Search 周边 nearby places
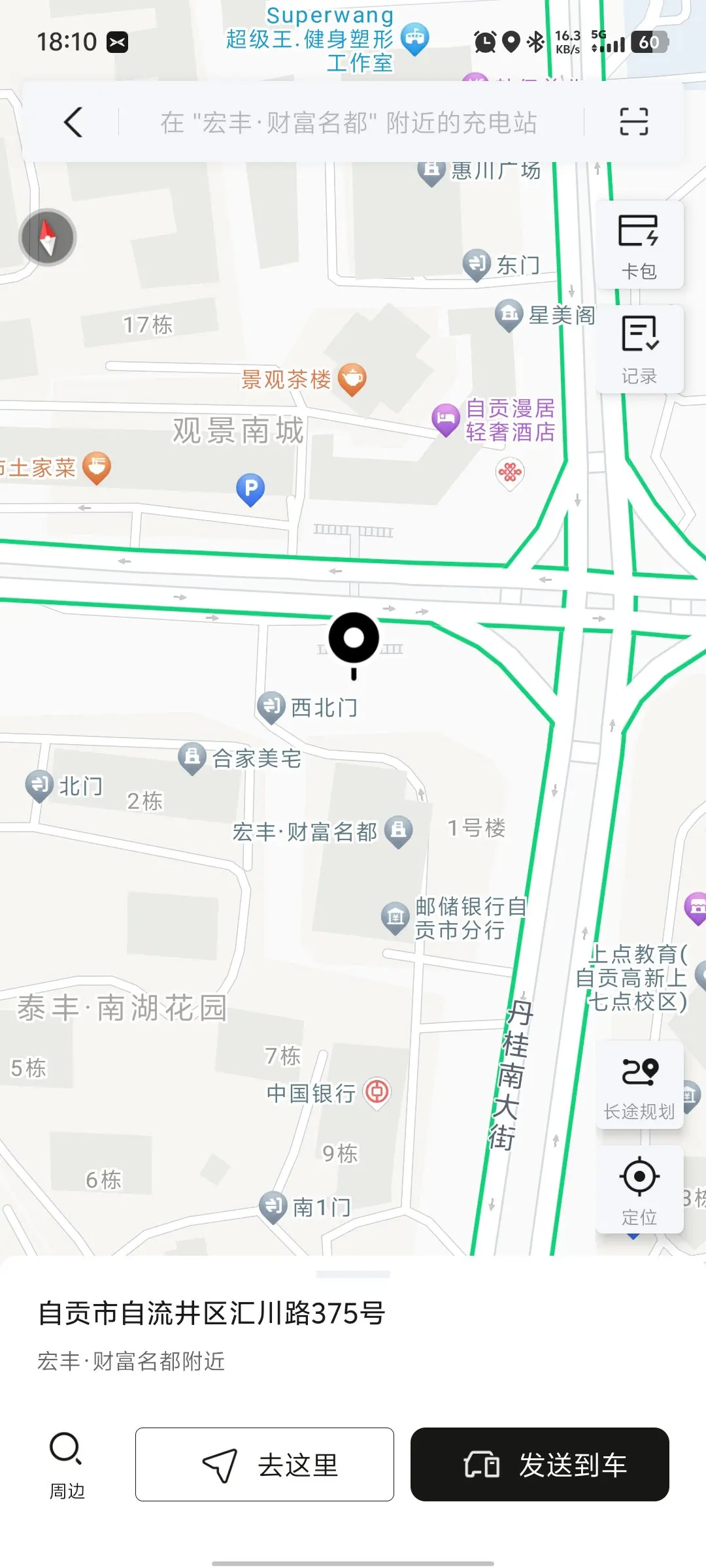 pos(67,1465)
